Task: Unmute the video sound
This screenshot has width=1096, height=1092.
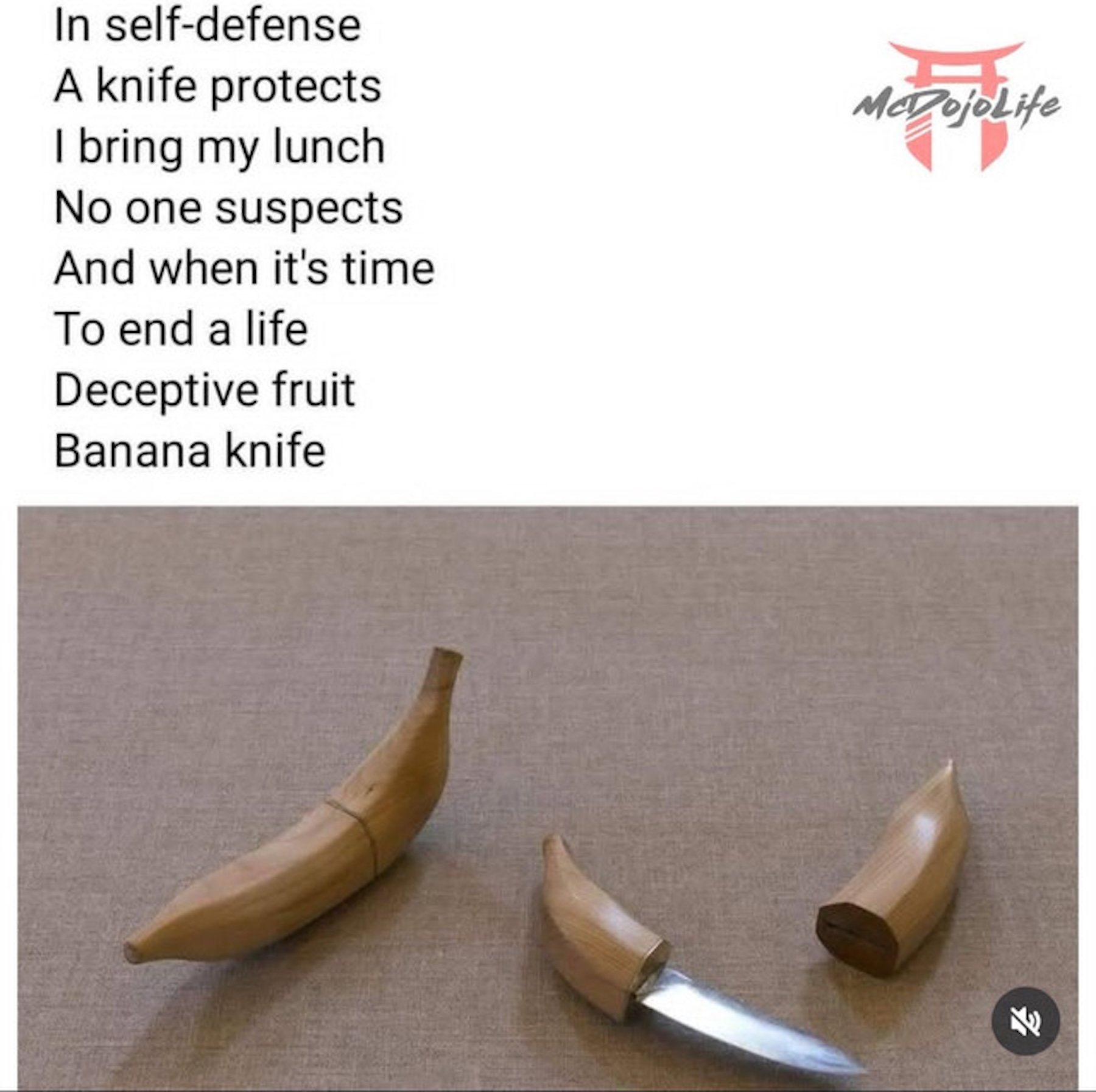Action: pyautogui.click(x=1025, y=1021)
